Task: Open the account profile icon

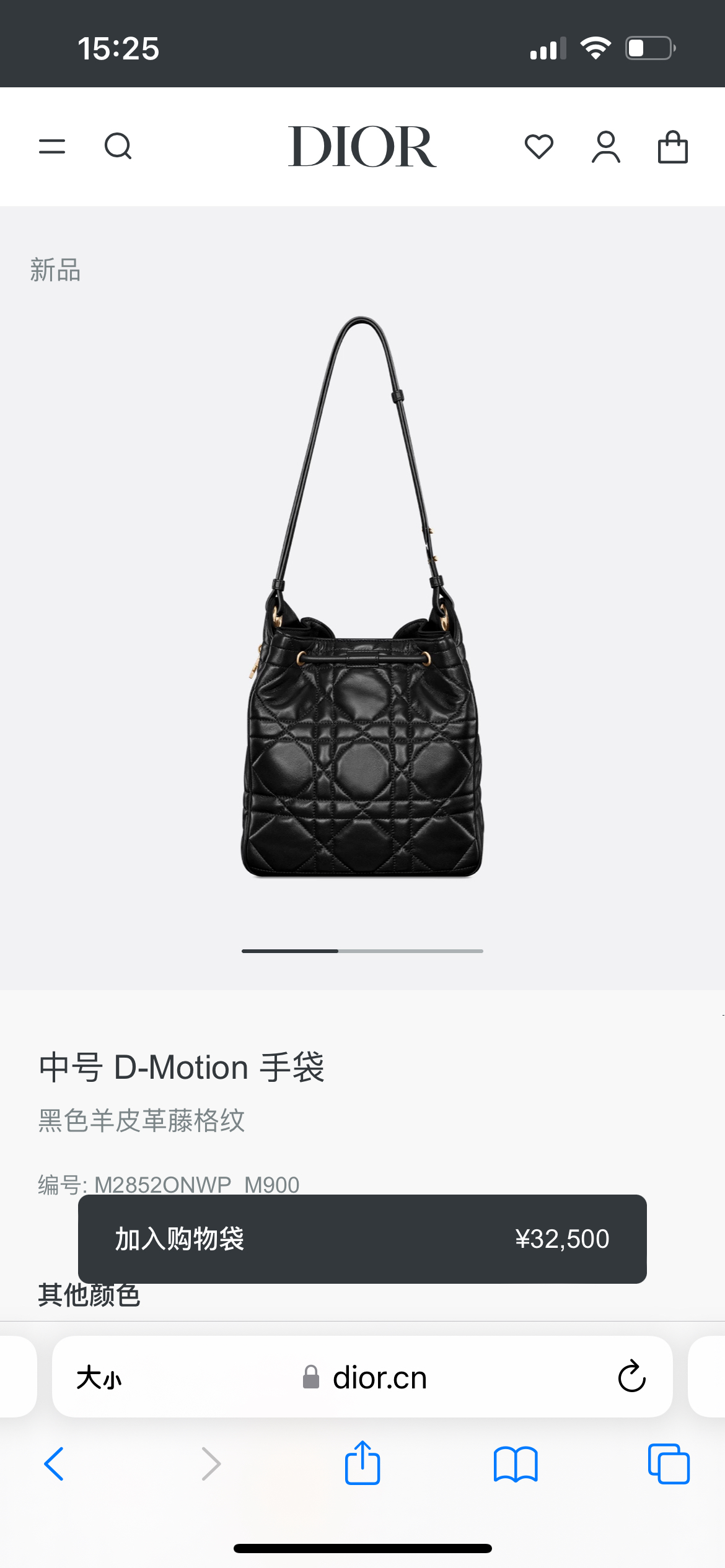Action: click(605, 147)
